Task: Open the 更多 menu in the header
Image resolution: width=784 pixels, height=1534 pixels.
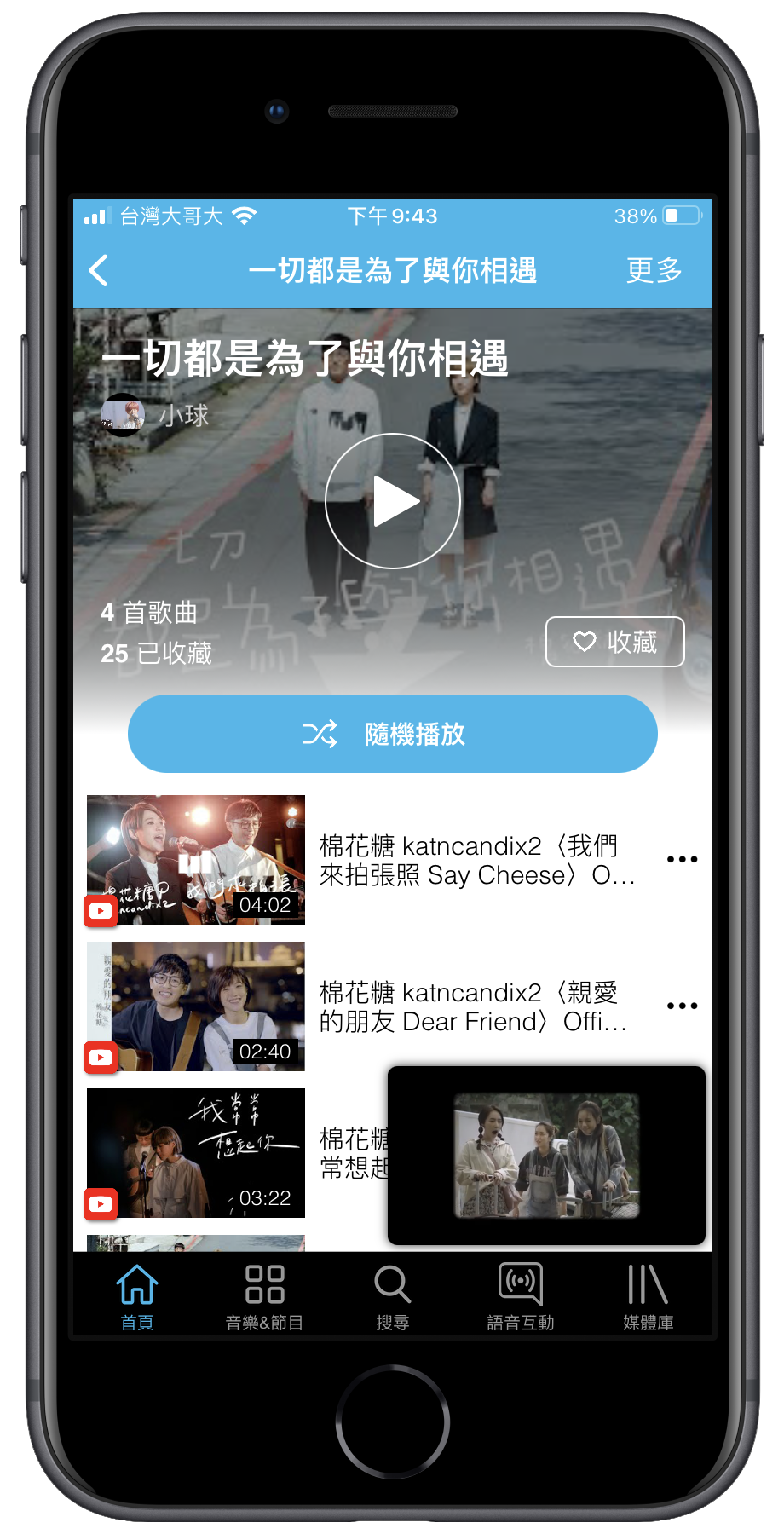Action: pos(654,271)
